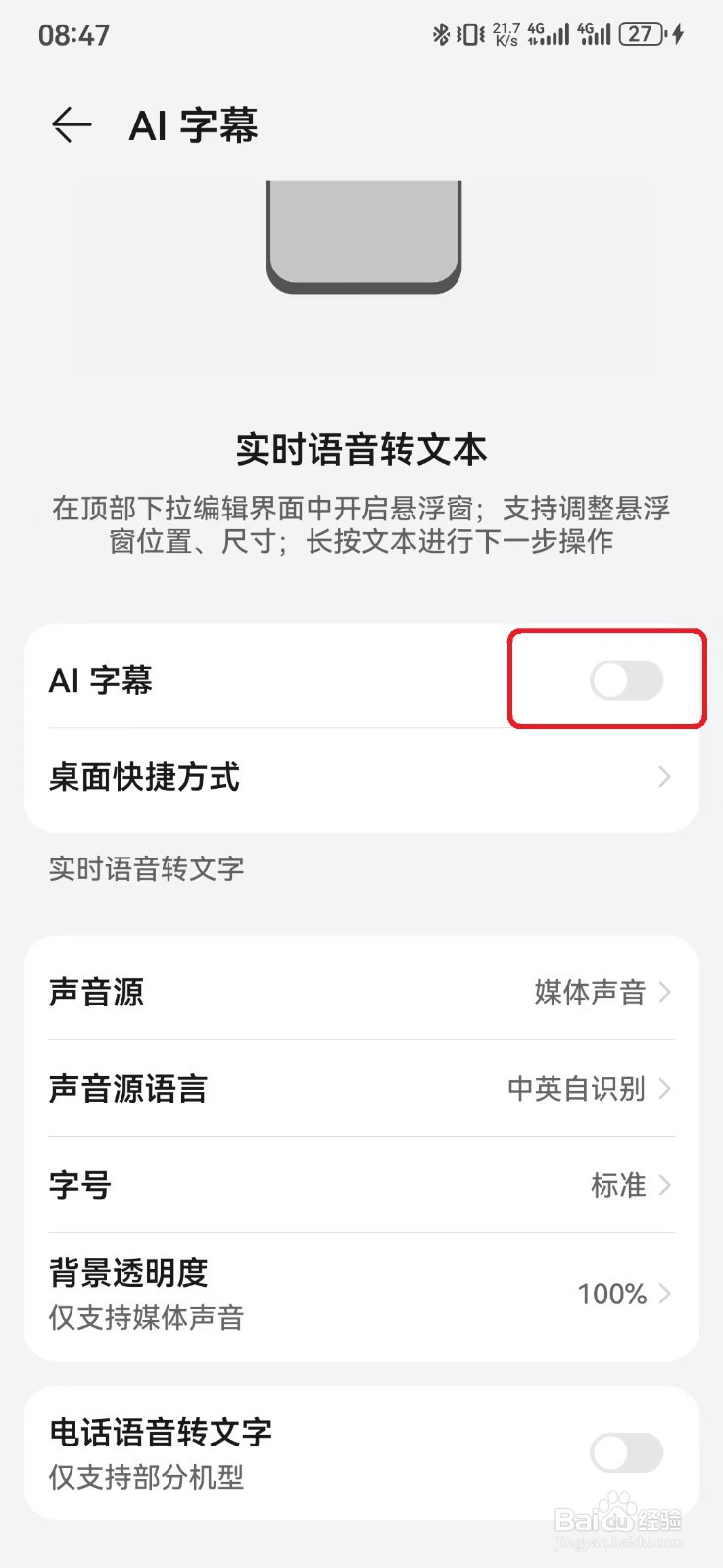Tap the phone mockup illustration at the top
Viewport: 723px width, 1568px height.
(361, 235)
